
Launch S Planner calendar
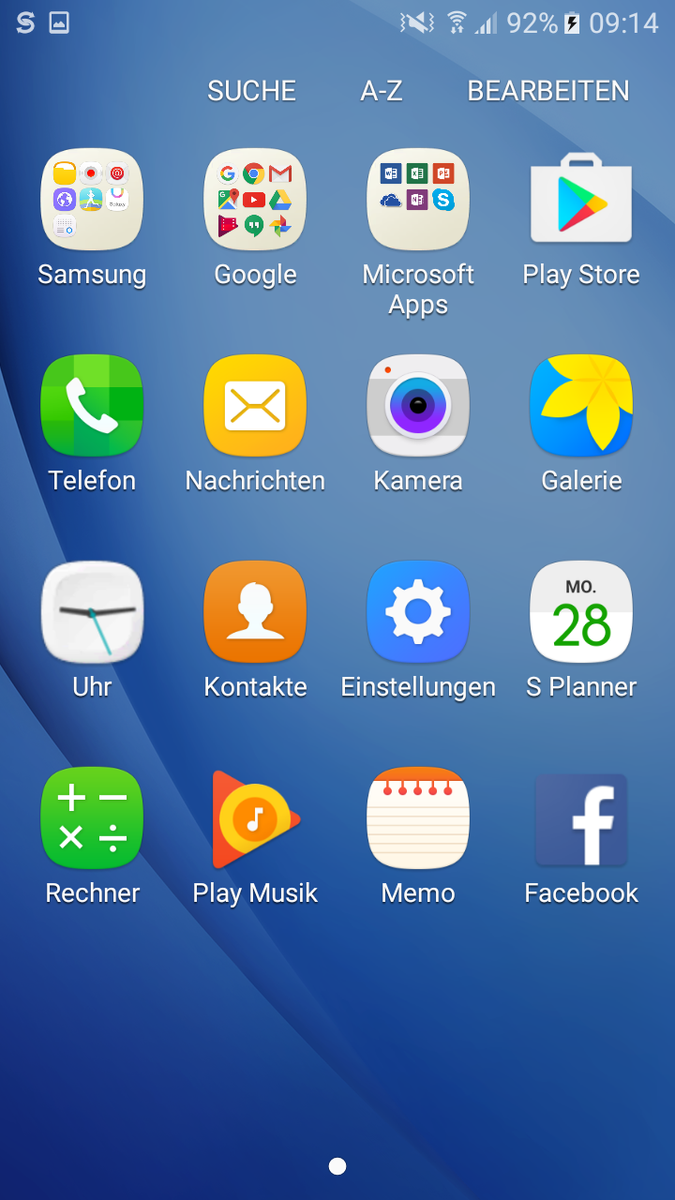581,611
